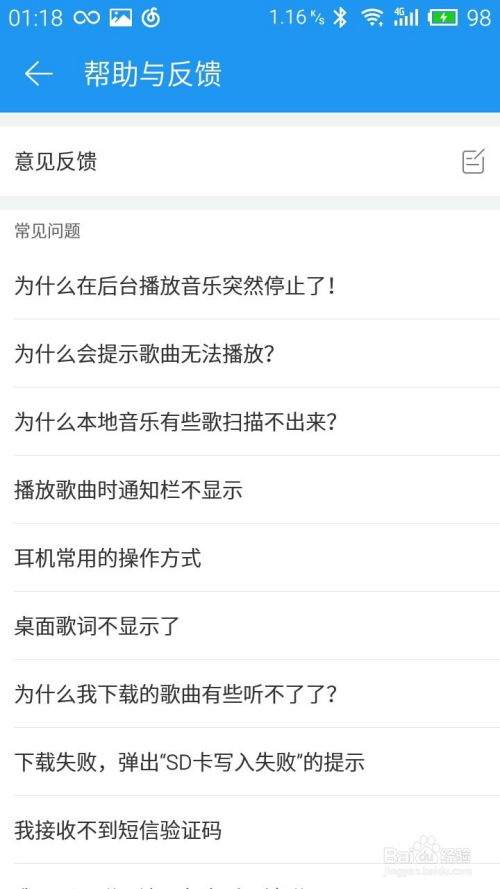Open 耳机常用的操作方式 help item
This screenshot has height=889, width=500.
(250, 558)
